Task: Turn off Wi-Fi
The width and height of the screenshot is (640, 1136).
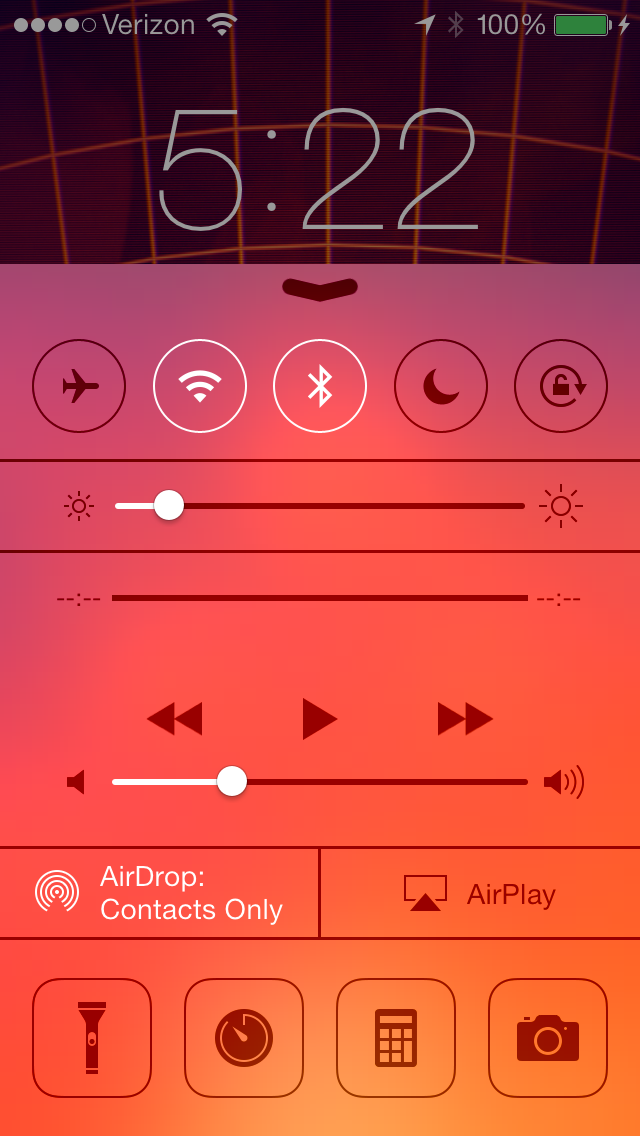Action: pyautogui.click(x=200, y=386)
